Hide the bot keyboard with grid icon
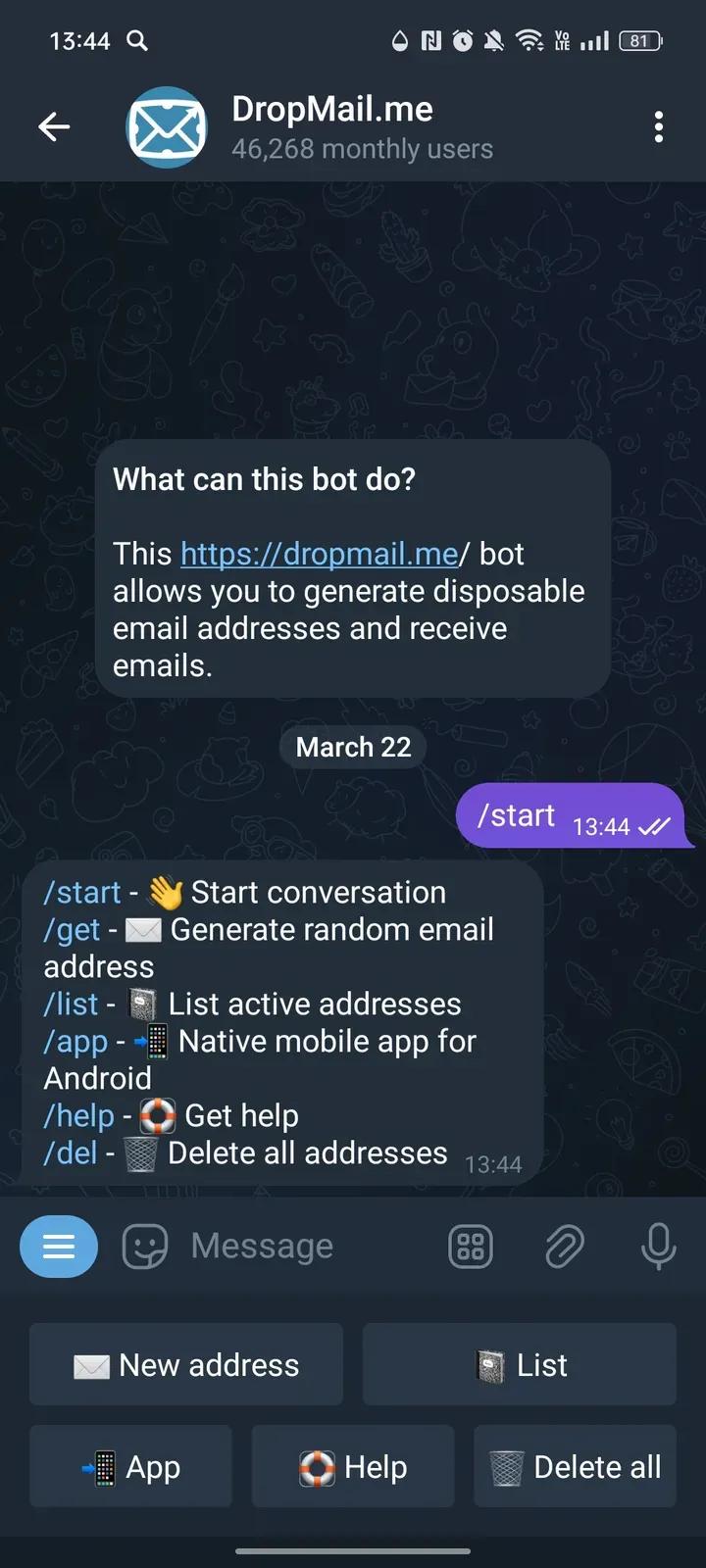The width and height of the screenshot is (706, 1568). point(471,1247)
